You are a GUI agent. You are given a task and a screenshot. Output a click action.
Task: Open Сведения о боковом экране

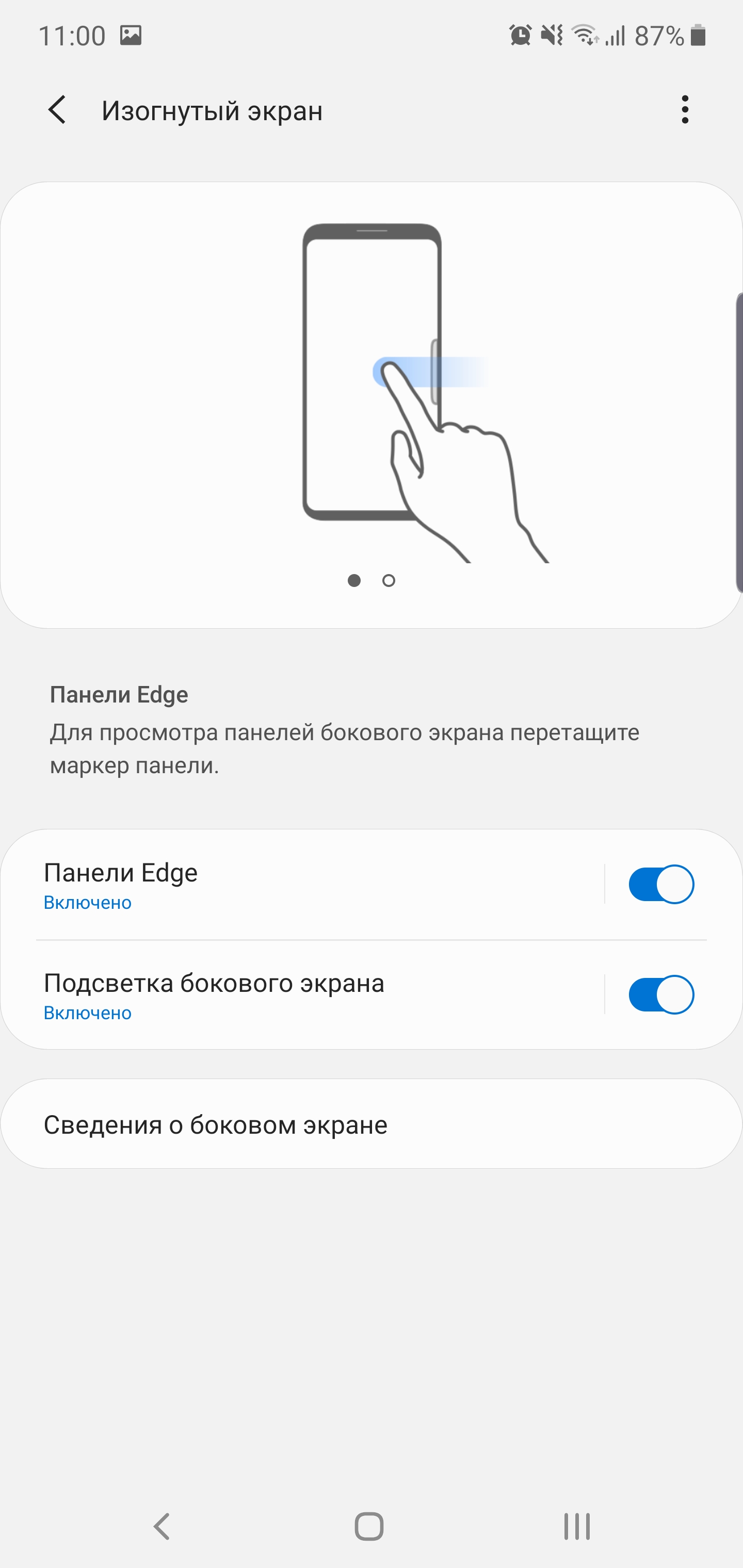pos(370,1124)
